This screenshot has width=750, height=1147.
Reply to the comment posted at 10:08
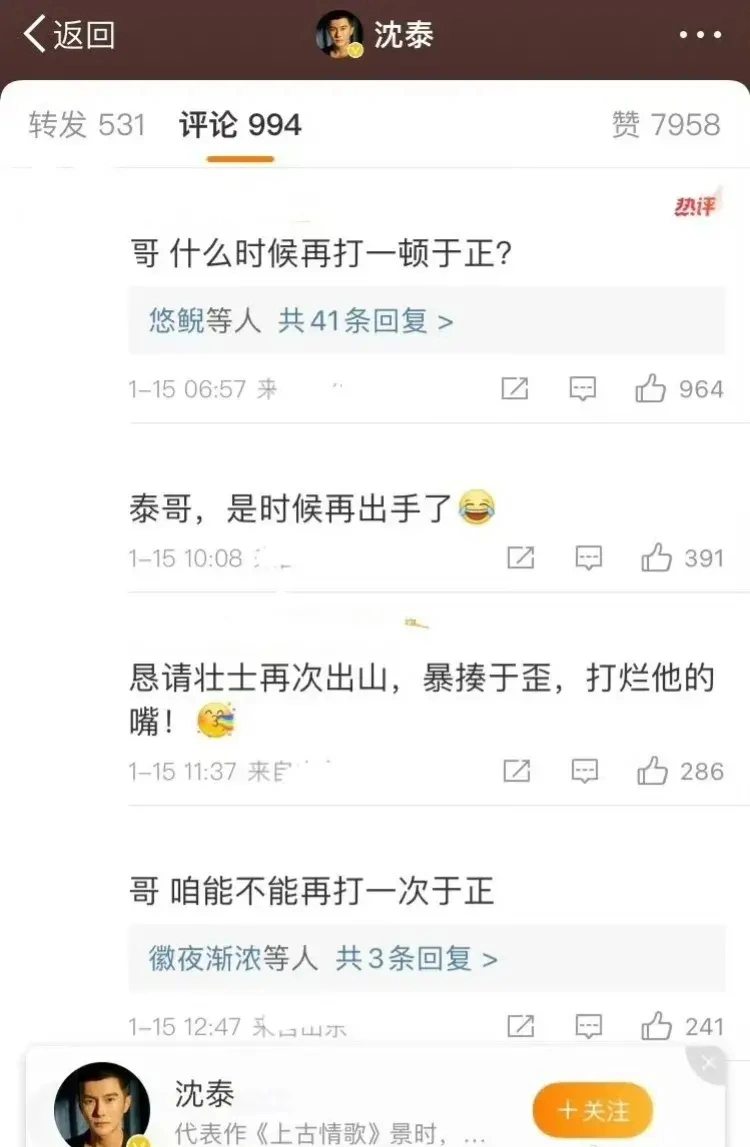pyautogui.click(x=588, y=558)
